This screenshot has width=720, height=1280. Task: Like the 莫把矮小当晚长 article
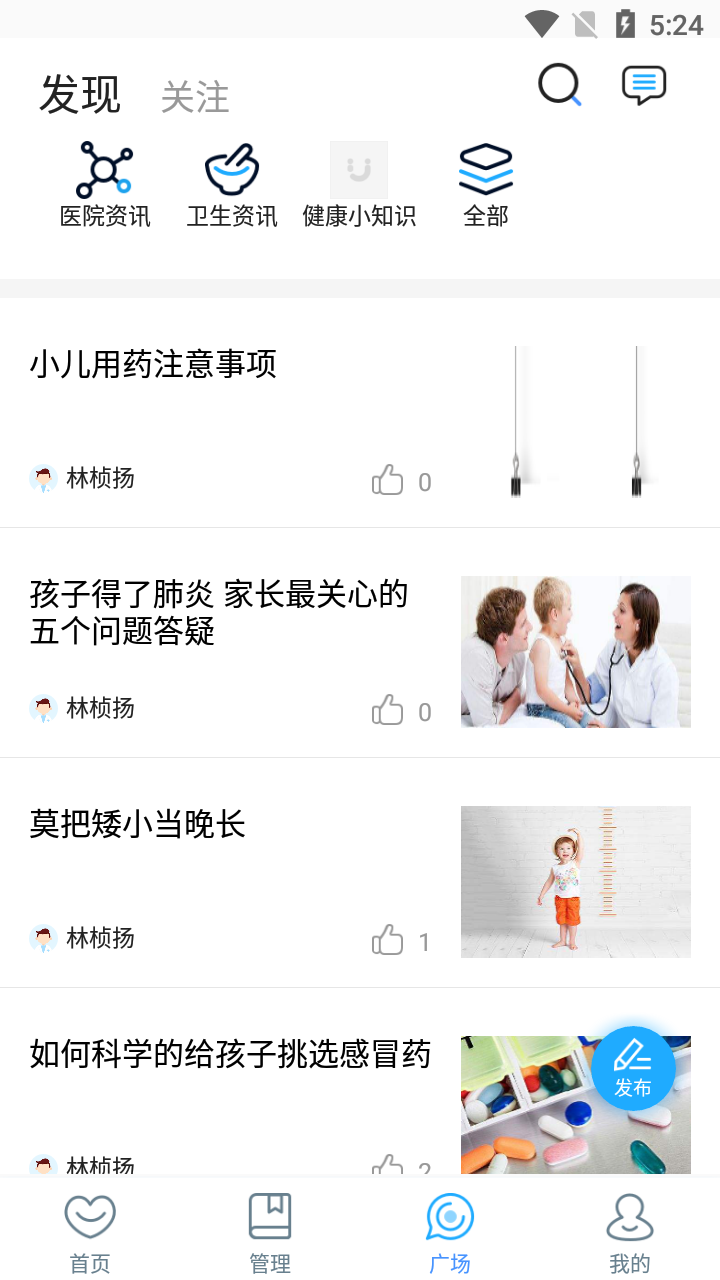coord(388,941)
